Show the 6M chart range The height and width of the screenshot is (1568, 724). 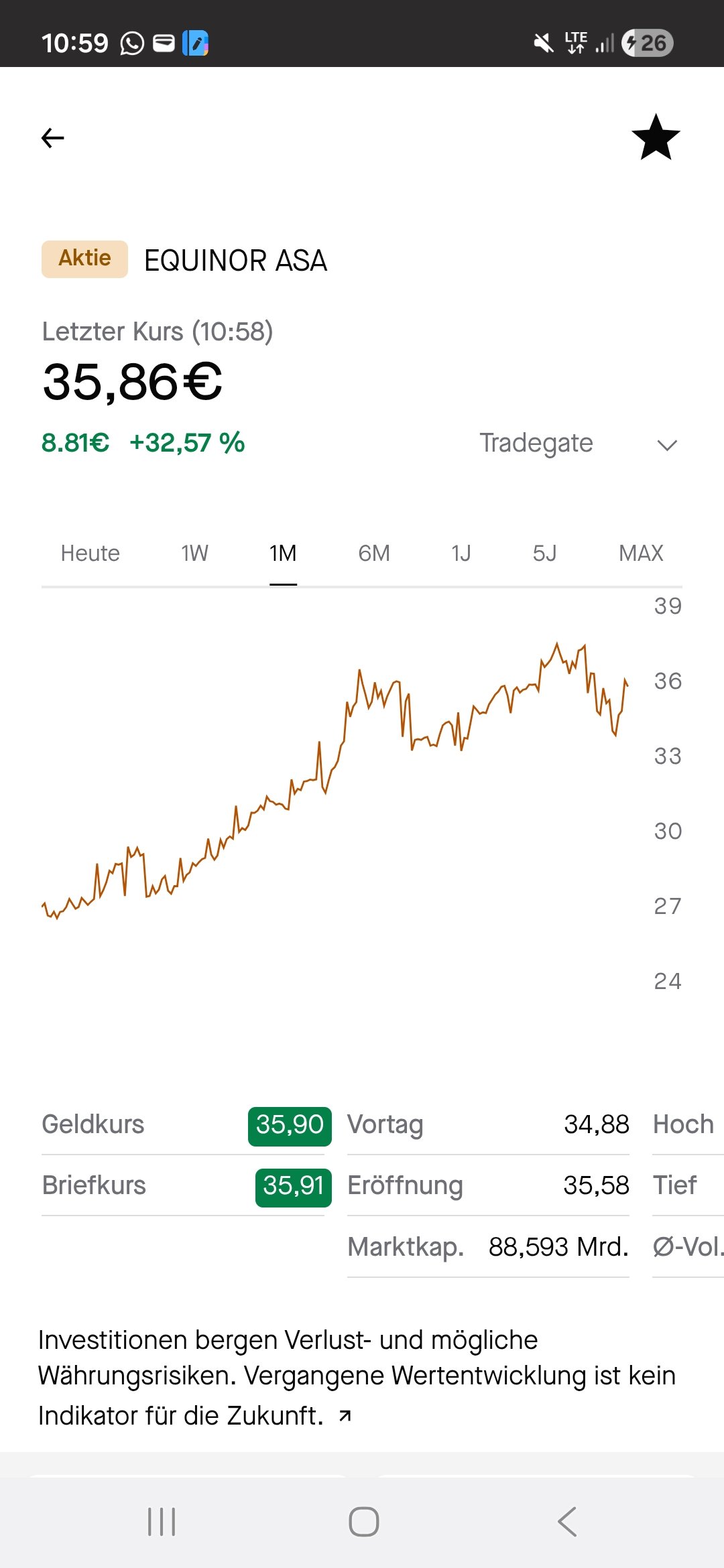(x=374, y=553)
